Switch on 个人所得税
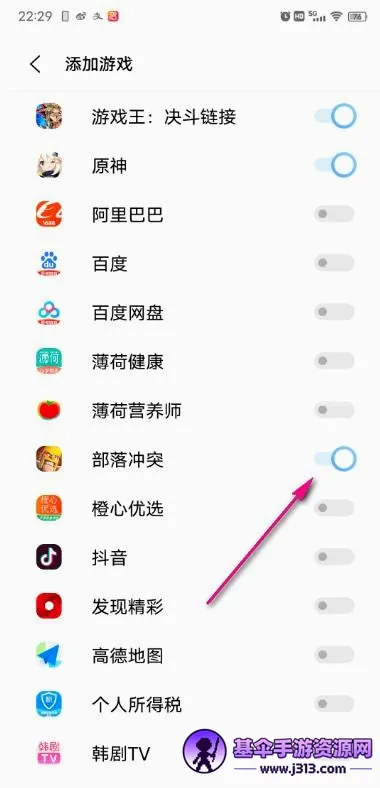Screen dimensions: 380x788 pyautogui.click(x=334, y=704)
